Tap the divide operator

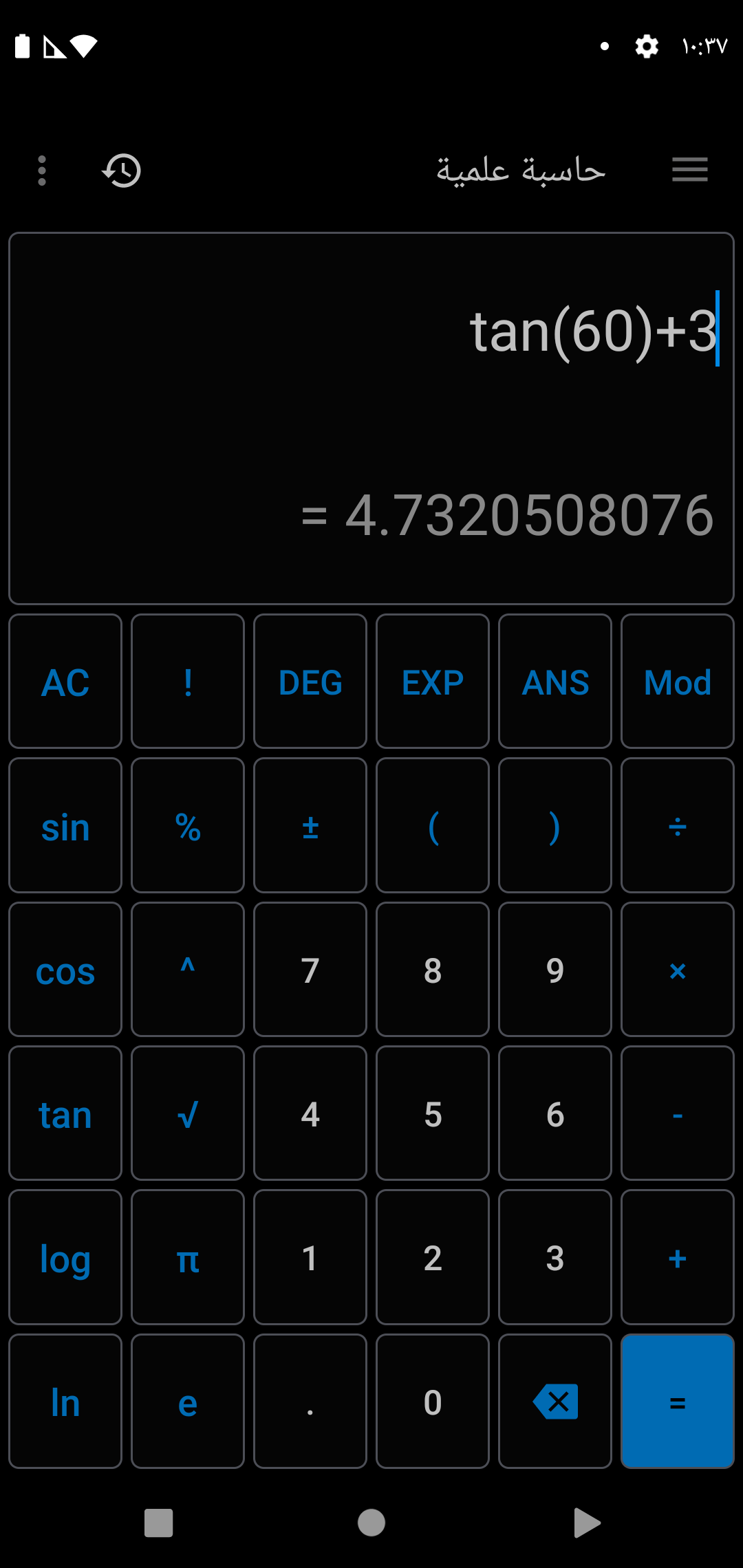(x=678, y=825)
